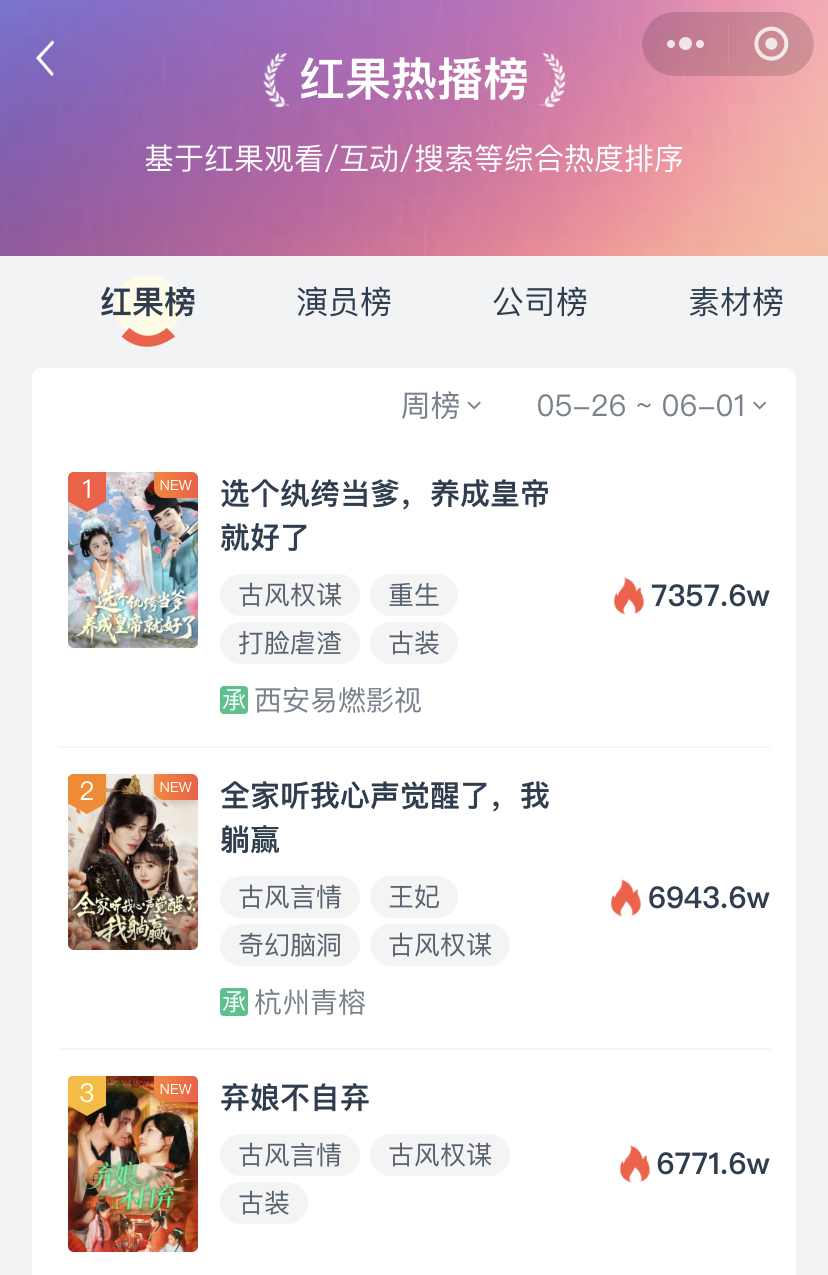This screenshot has height=1275, width=828.
Task: Select the 重生 tag on the first drama
Action: [414, 595]
